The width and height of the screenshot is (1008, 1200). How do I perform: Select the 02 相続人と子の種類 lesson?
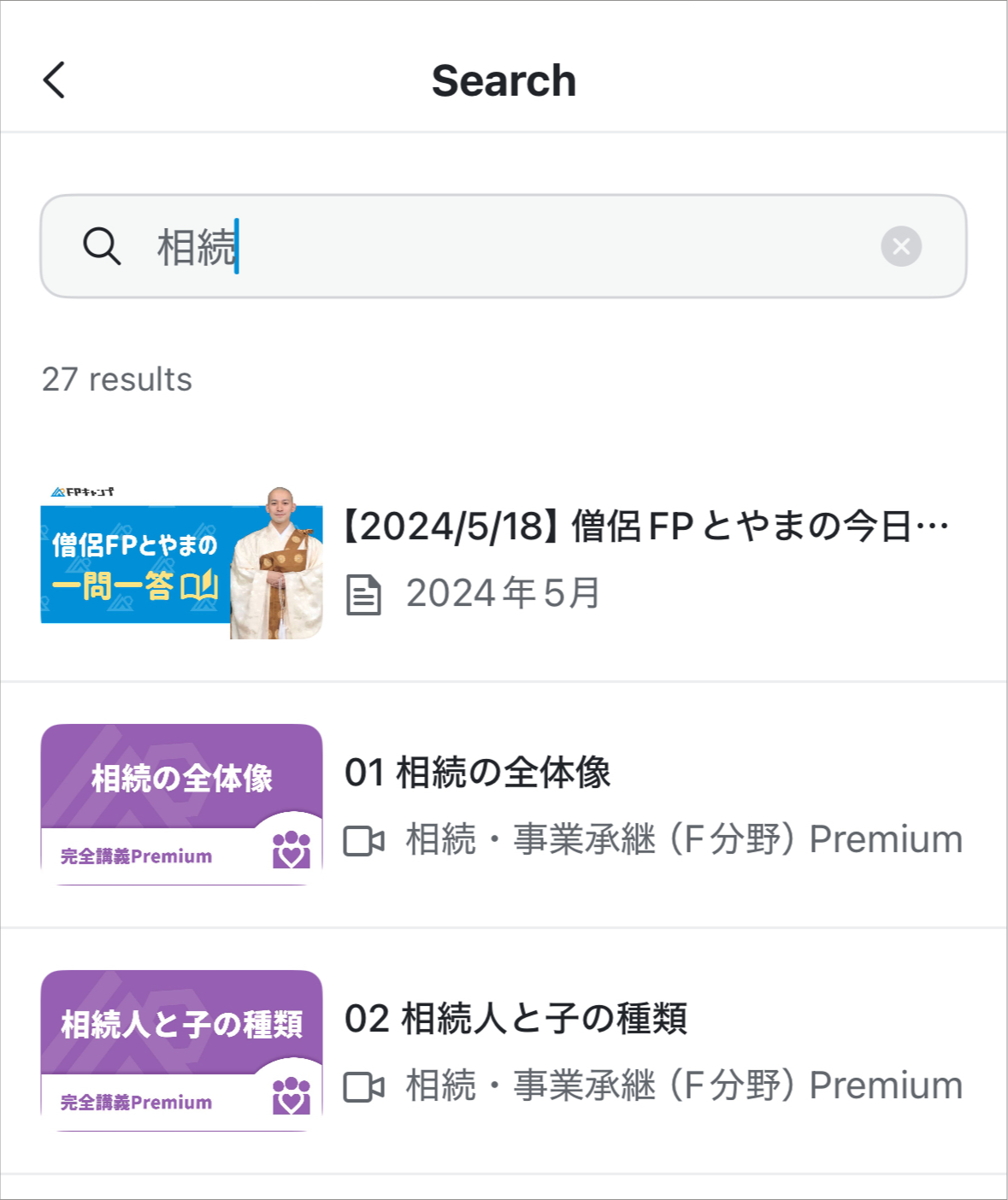(515, 1020)
